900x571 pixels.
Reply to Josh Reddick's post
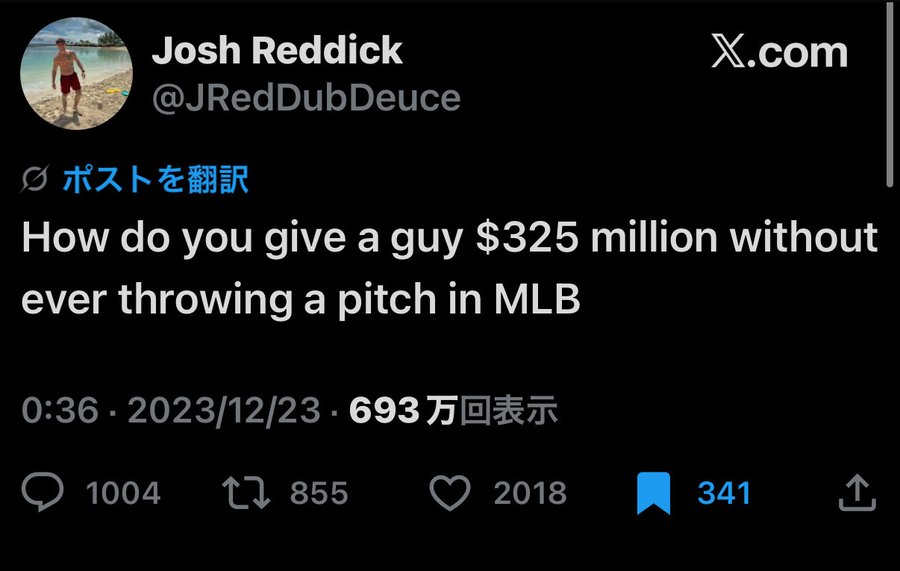coord(42,492)
